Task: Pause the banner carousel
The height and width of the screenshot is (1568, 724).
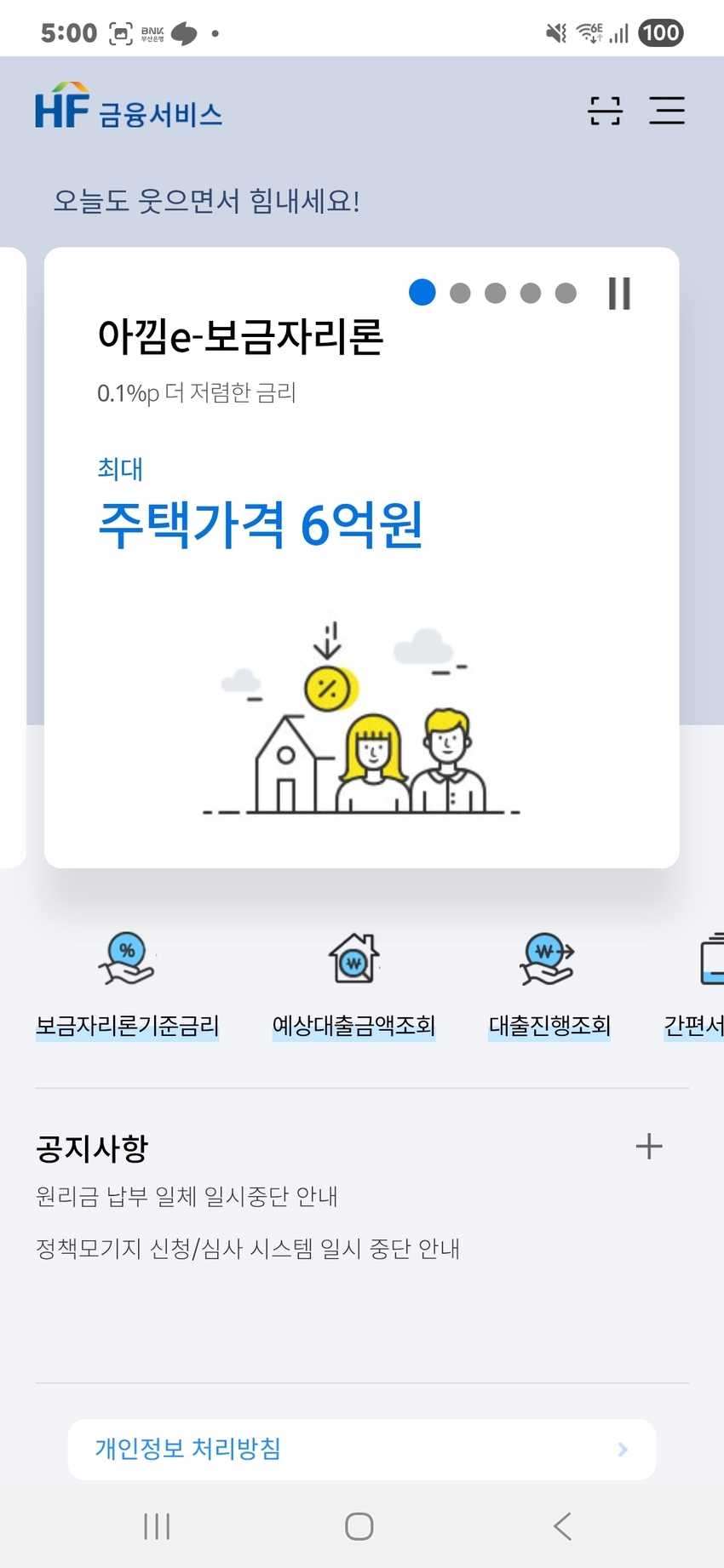Action: tap(619, 294)
